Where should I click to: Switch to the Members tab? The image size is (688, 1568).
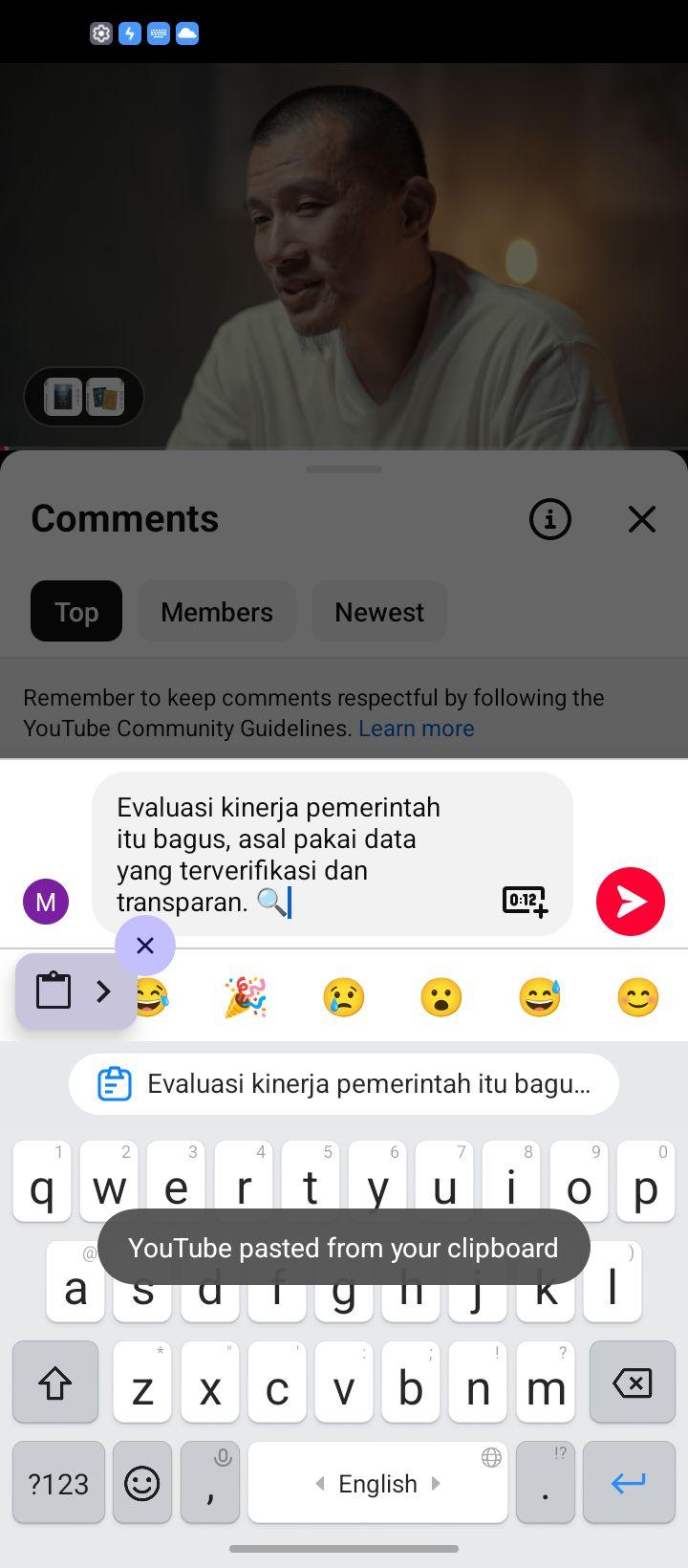(217, 612)
